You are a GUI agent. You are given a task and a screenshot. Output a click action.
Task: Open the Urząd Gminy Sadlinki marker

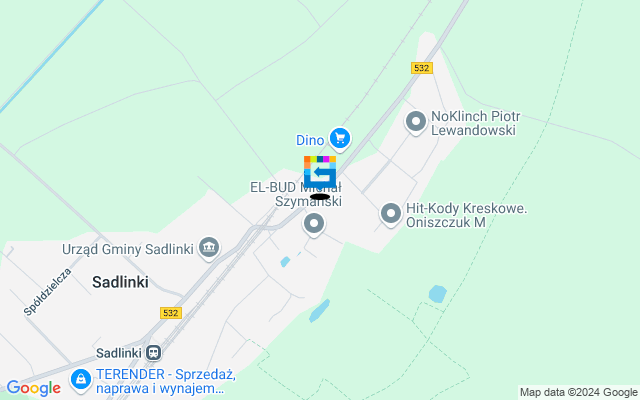point(209,246)
